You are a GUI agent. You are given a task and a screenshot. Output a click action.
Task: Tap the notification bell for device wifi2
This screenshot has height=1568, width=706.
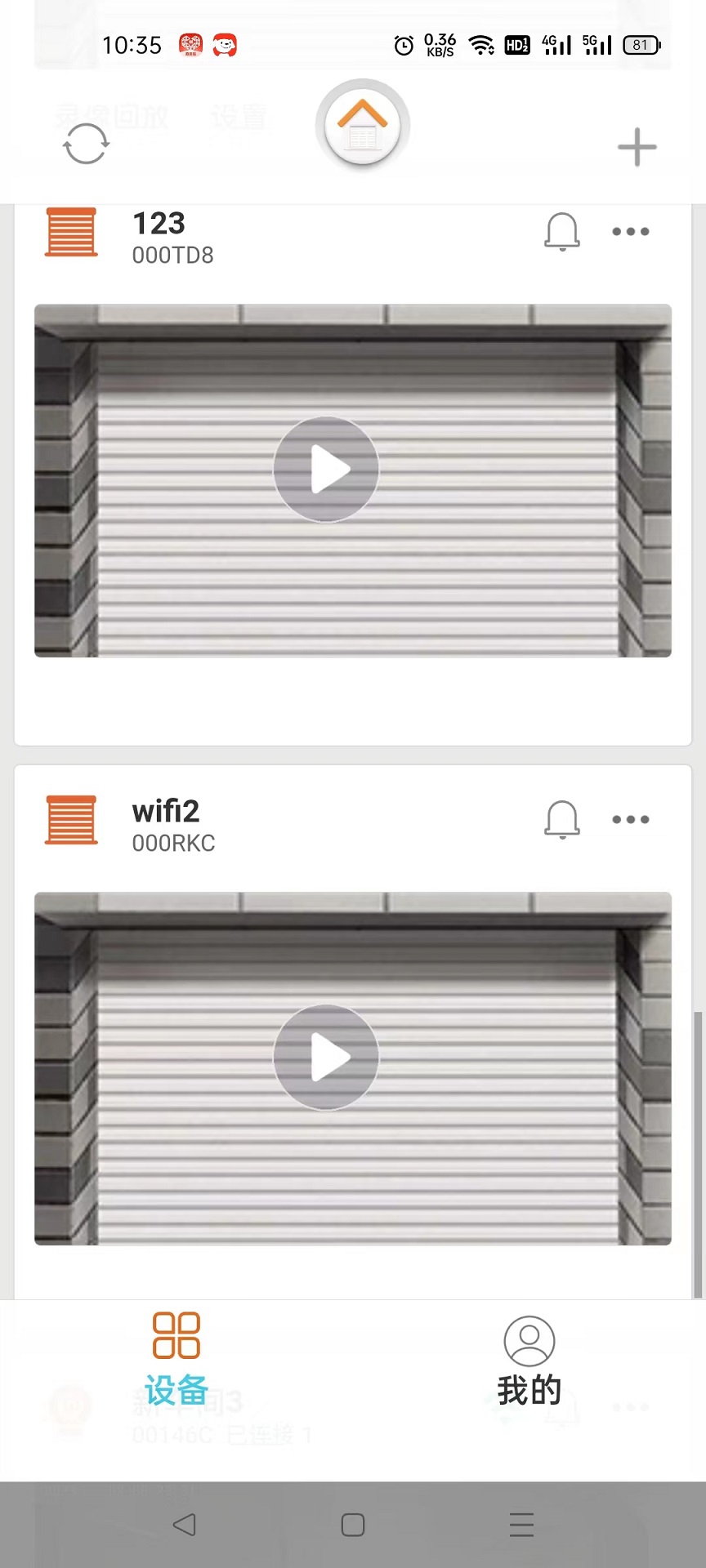click(x=561, y=820)
